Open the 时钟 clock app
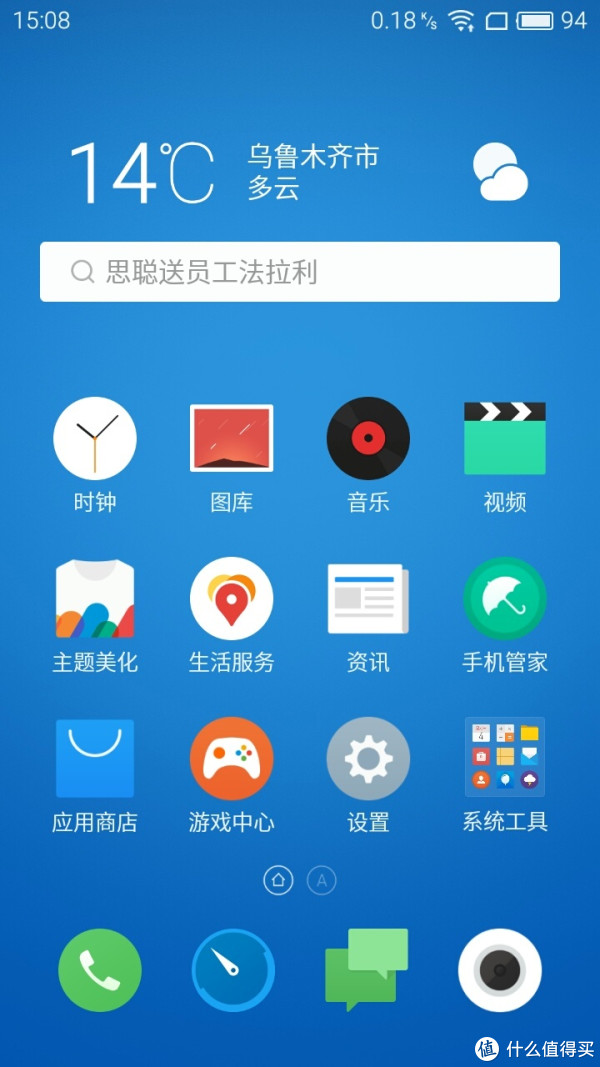Image resolution: width=600 pixels, height=1067 pixels. click(95, 438)
